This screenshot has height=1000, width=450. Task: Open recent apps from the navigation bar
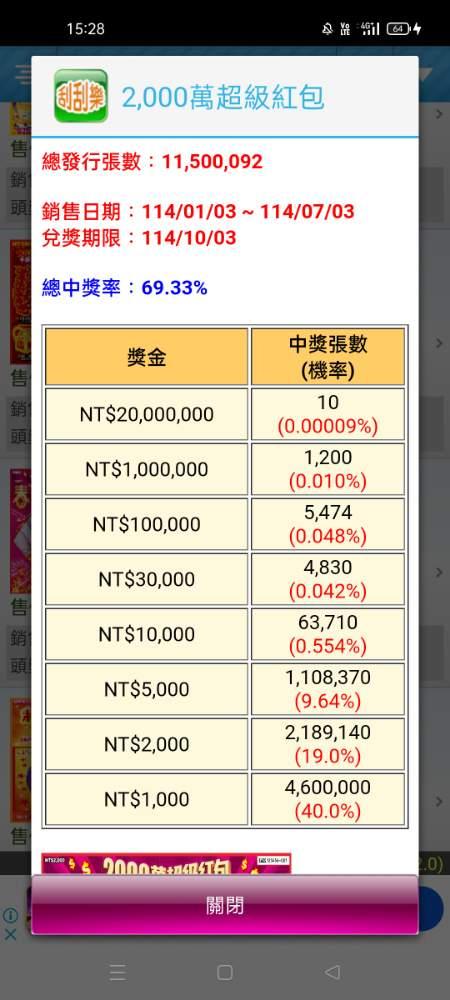117,972
